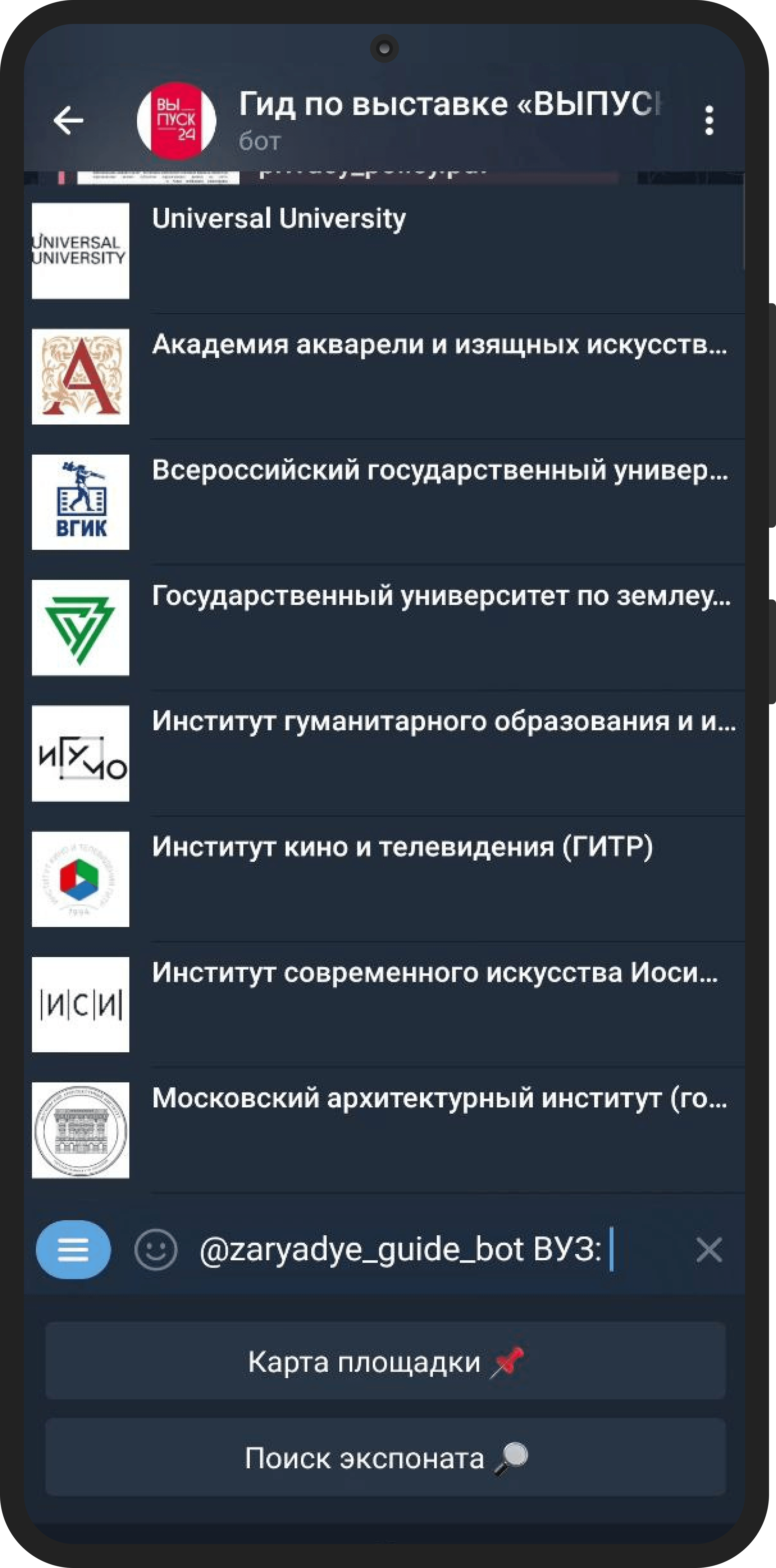Open Государственный университет по землеустройству result
This screenshot has width=776, height=1568.
[x=387, y=628]
